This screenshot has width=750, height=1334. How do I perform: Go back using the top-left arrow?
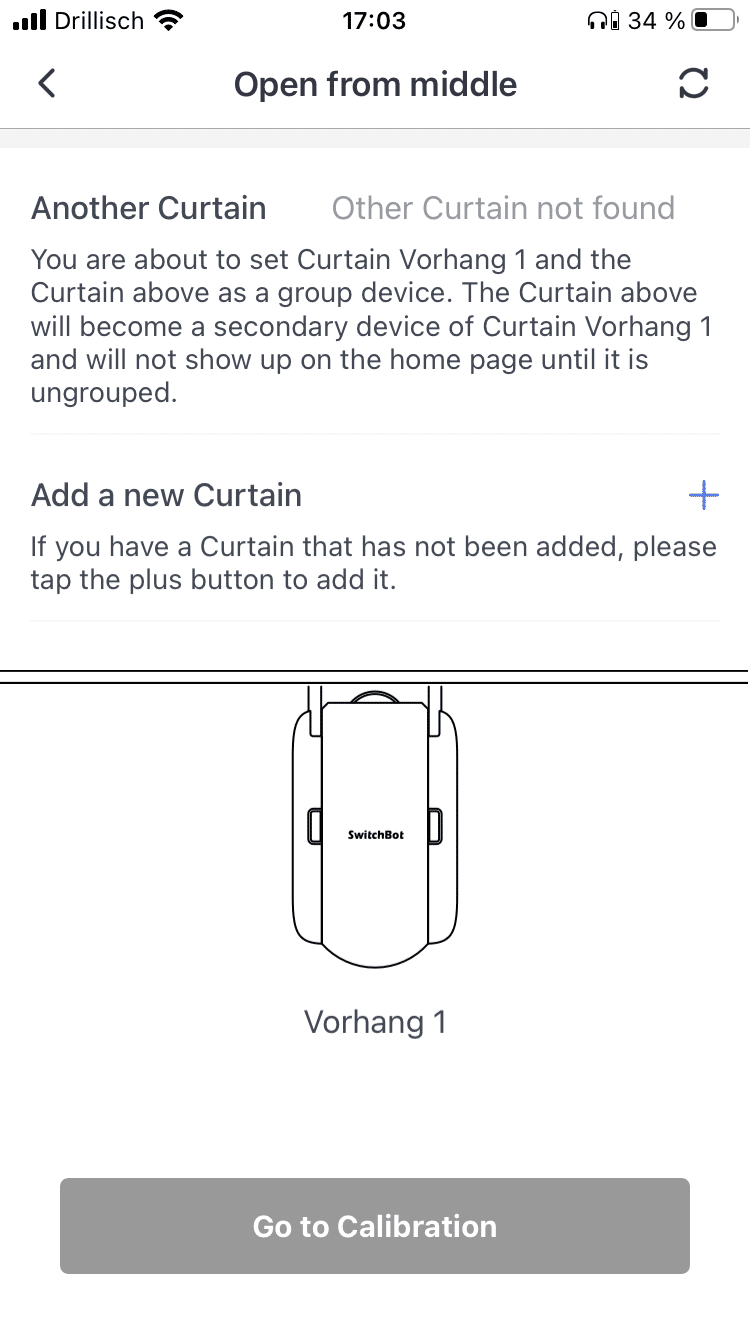(x=46, y=84)
